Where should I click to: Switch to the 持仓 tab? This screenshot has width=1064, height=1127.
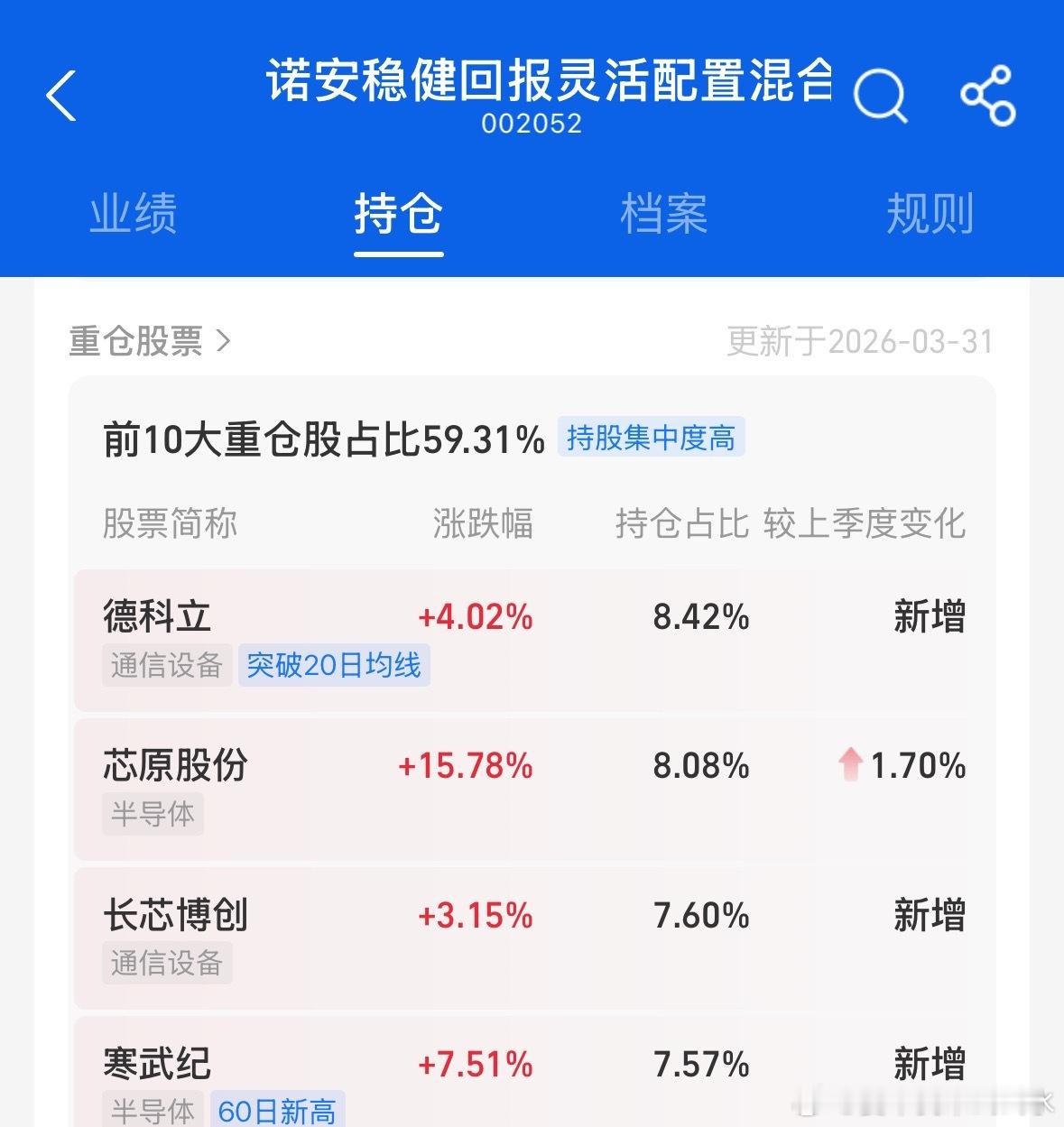pos(398,215)
